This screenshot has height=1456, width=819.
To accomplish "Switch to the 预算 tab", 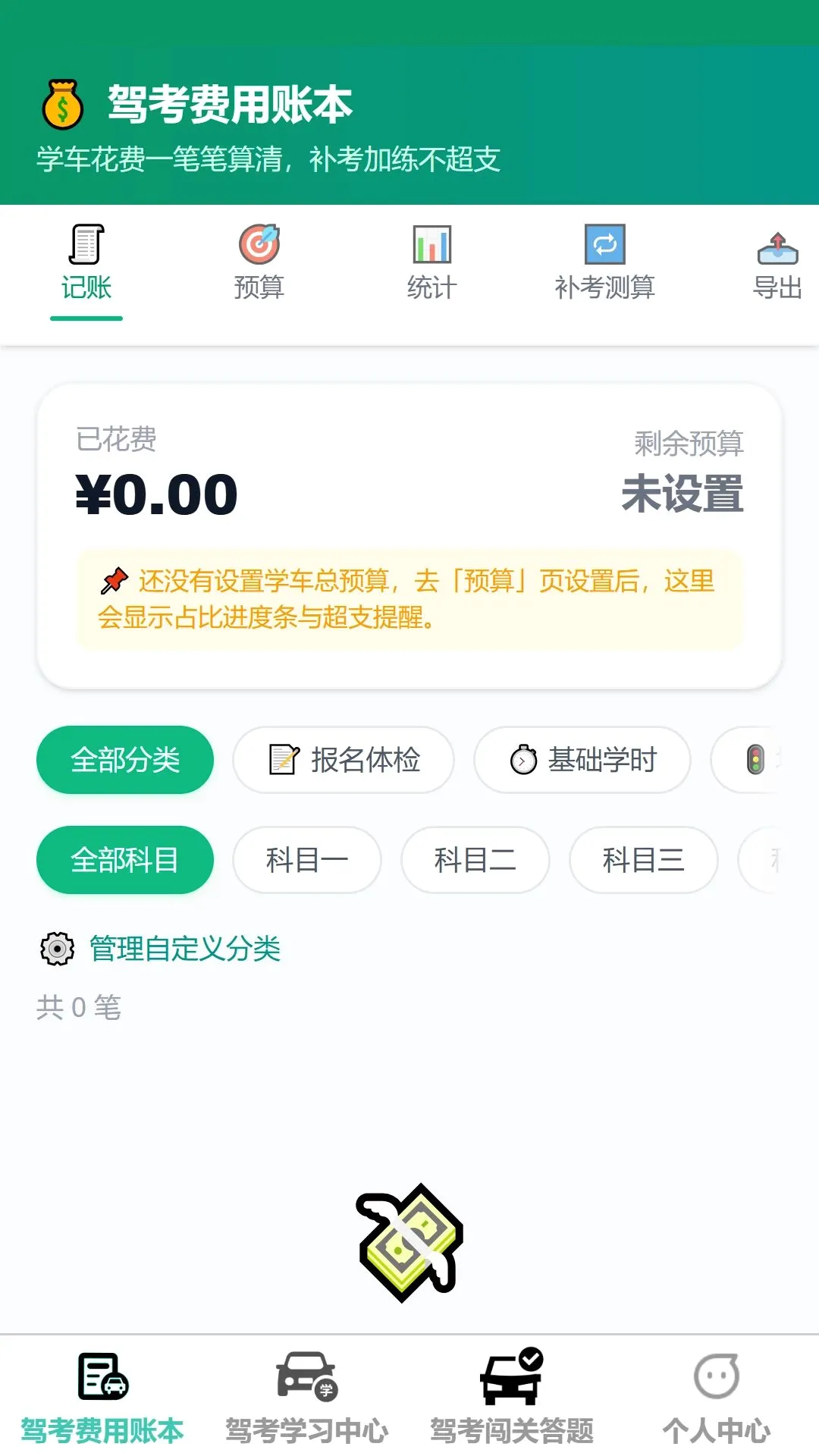I will [x=259, y=264].
